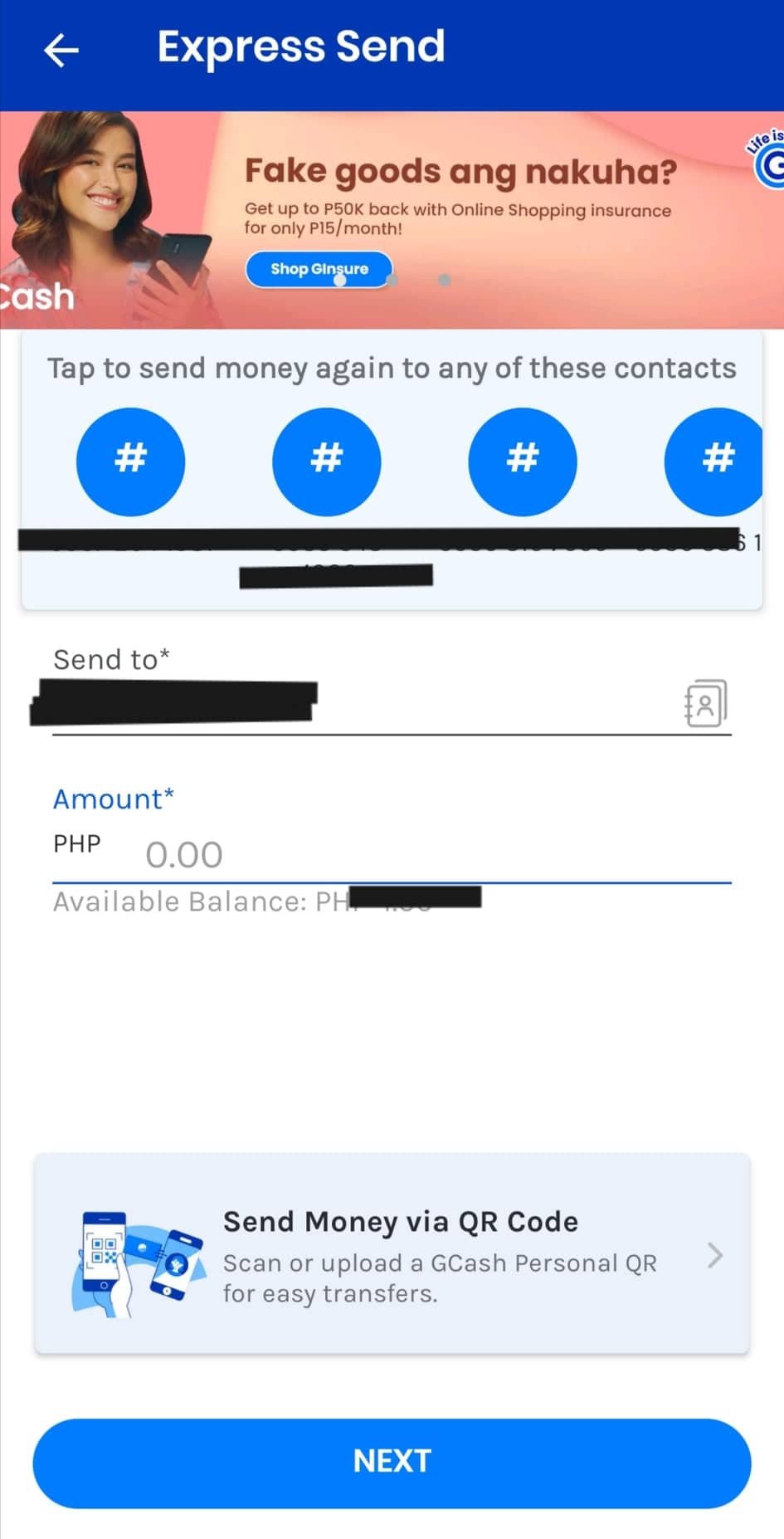The height and width of the screenshot is (1539, 784).
Task: Select the inactive carousel dot on banner
Action: point(446,281)
